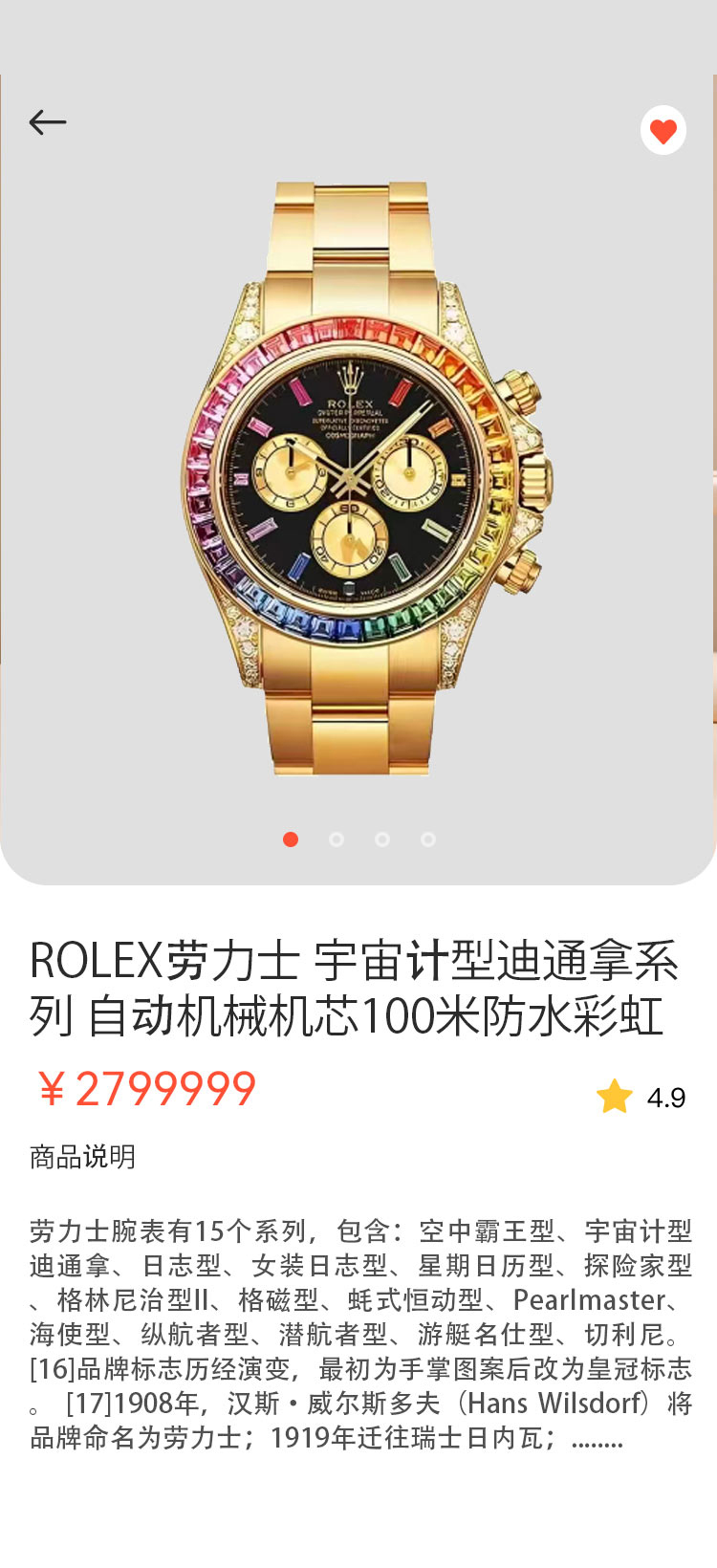Toggle the red heart favorite button

click(663, 130)
